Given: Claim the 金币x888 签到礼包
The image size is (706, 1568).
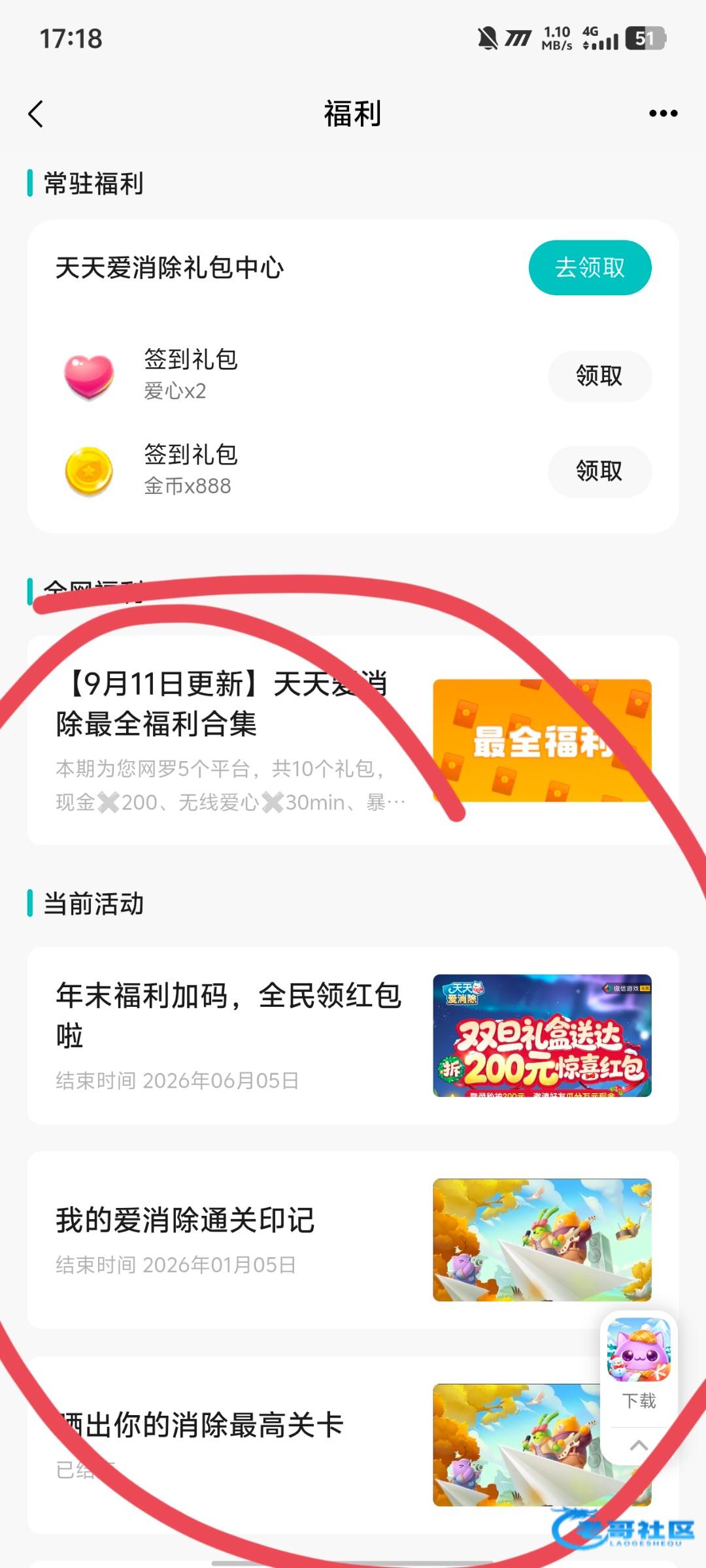Looking at the screenshot, I should coord(599,471).
